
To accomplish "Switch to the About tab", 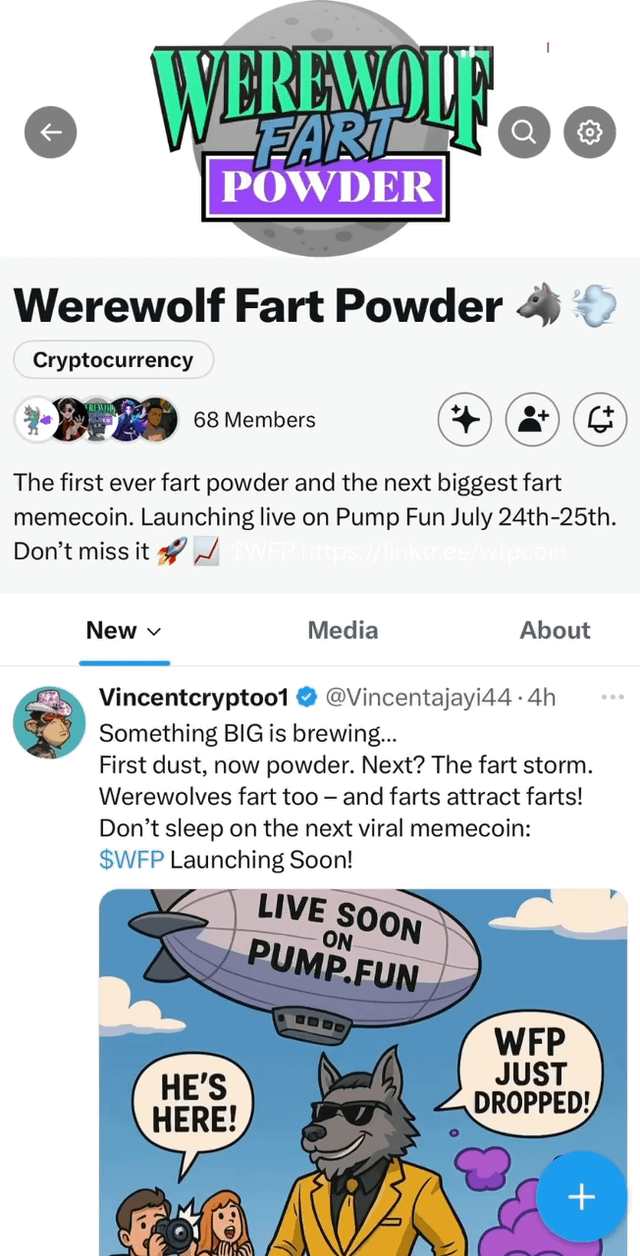I will pos(555,631).
